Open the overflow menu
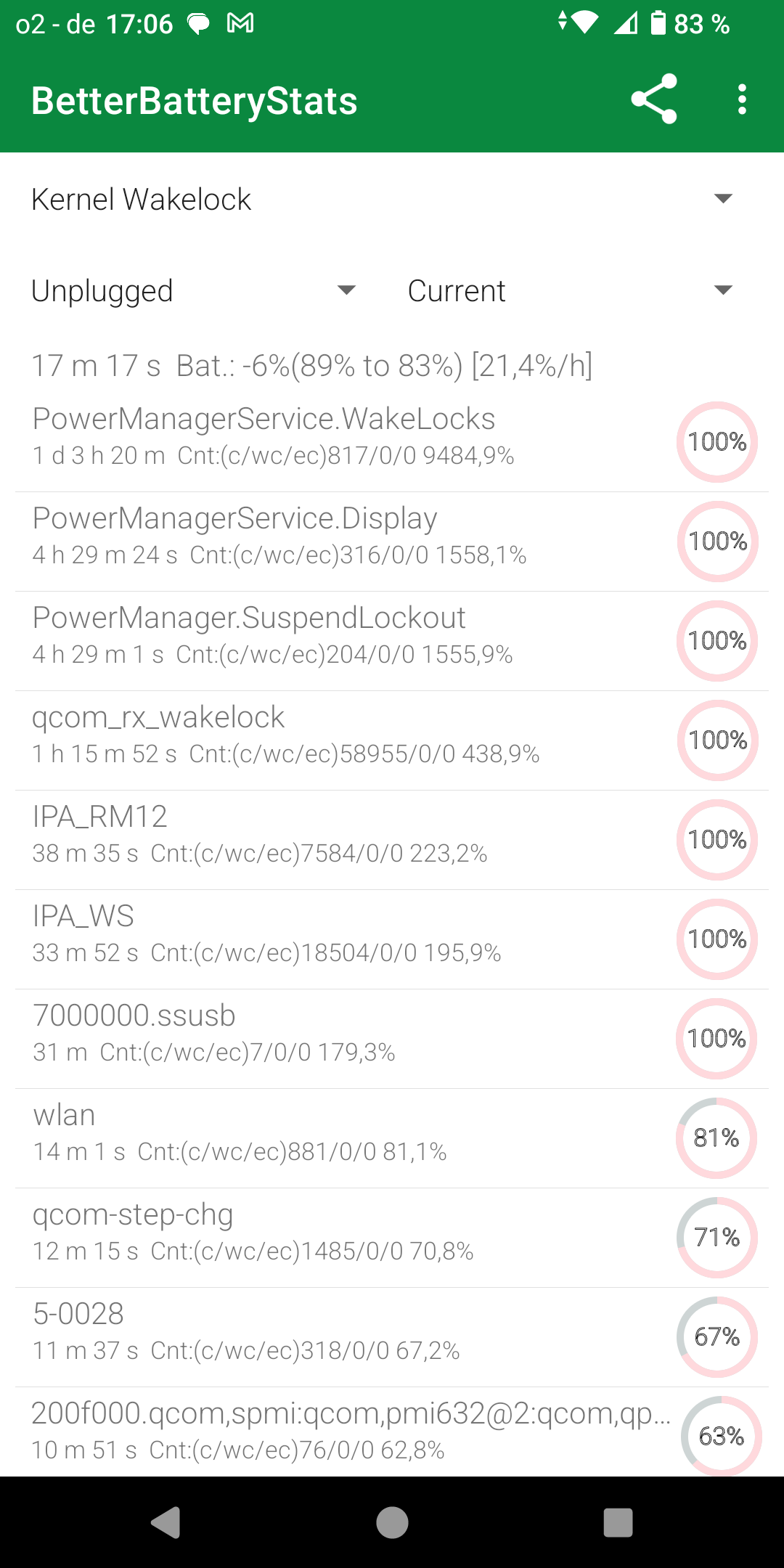Screen dimensions: 784x1568 [x=741, y=99]
